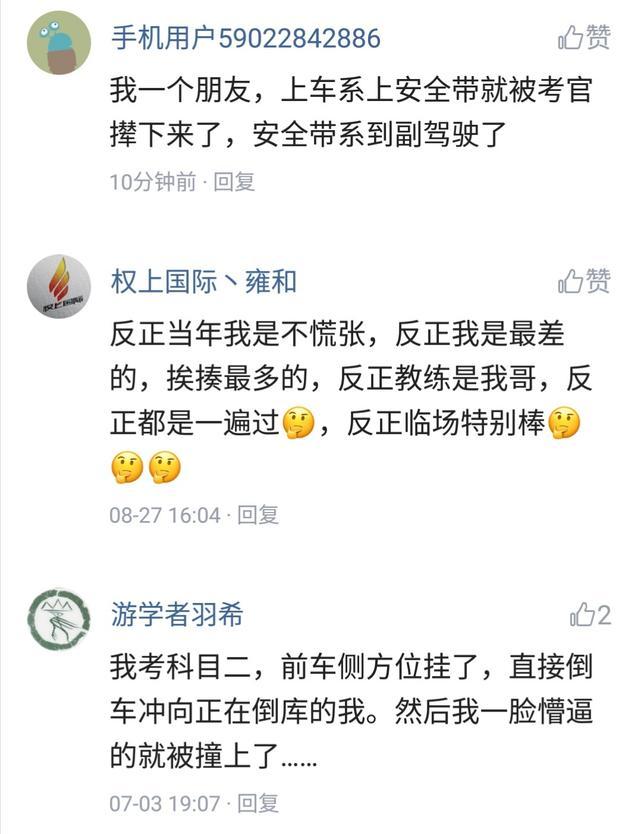Image resolution: width=640 pixels, height=834 pixels.
Task: Open username 手机用户59022842886
Action: (245, 39)
